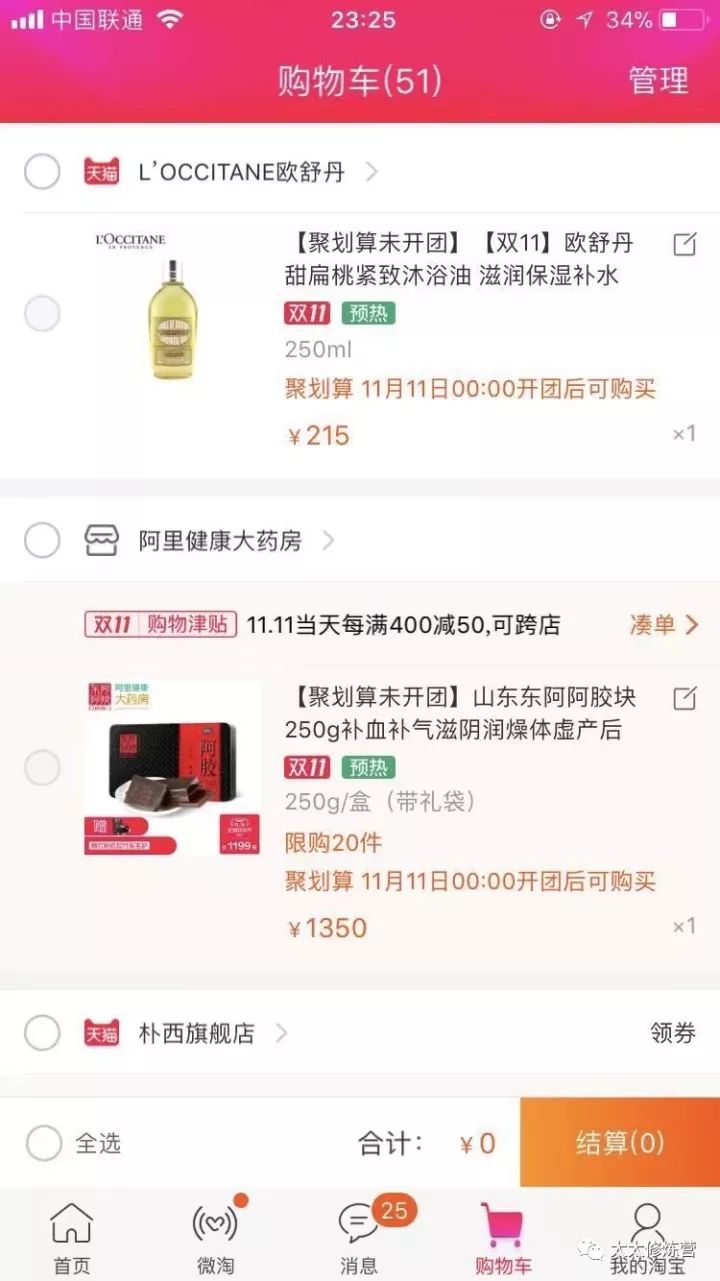Expand the 阿里健康大药房 store chevron
The width and height of the screenshot is (720, 1281).
(327, 539)
